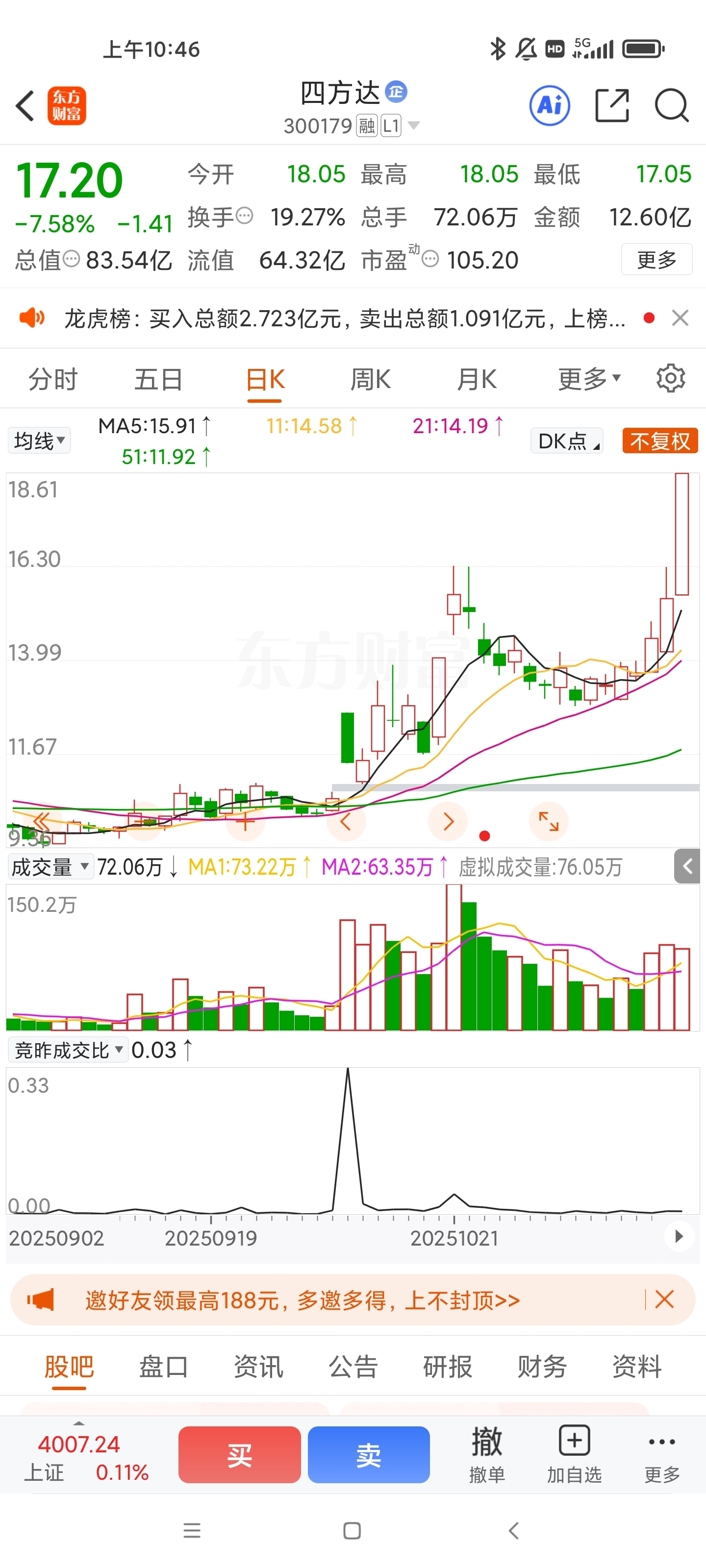The height and width of the screenshot is (1568, 706).
Task: Tap the blue 卖 sell button
Action: tap(369, 1455)
